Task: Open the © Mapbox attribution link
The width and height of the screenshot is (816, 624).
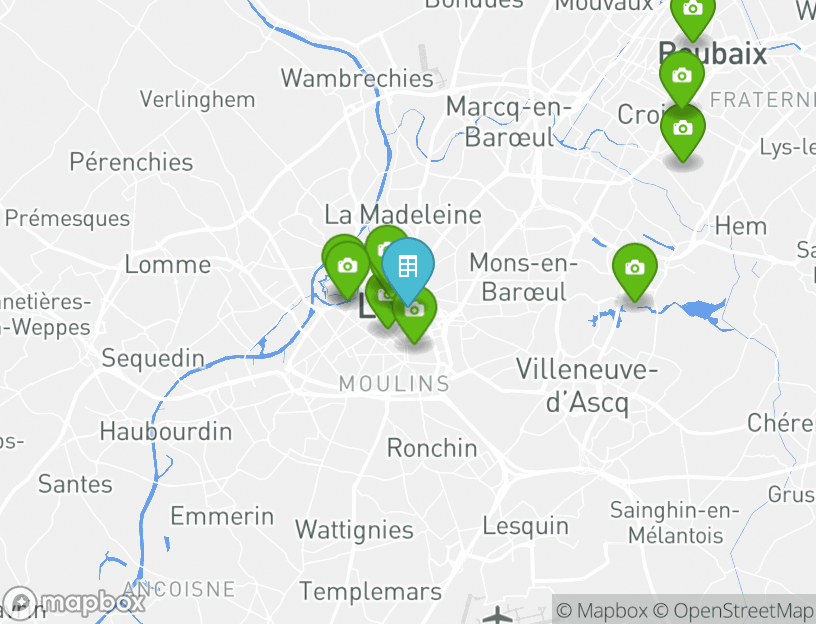Action: (602, 610)
